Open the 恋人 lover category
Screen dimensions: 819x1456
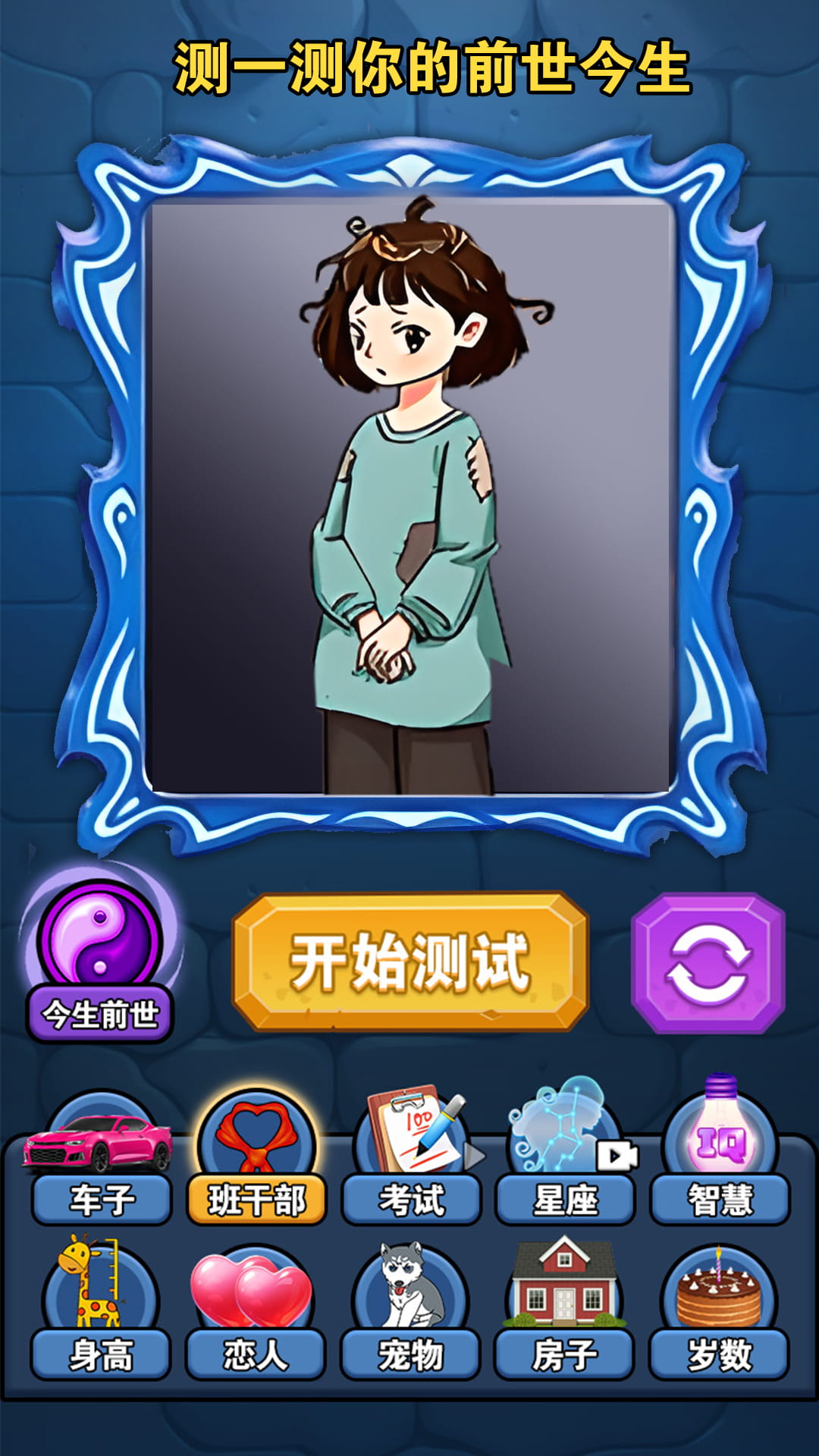[x=256, y=1312]
